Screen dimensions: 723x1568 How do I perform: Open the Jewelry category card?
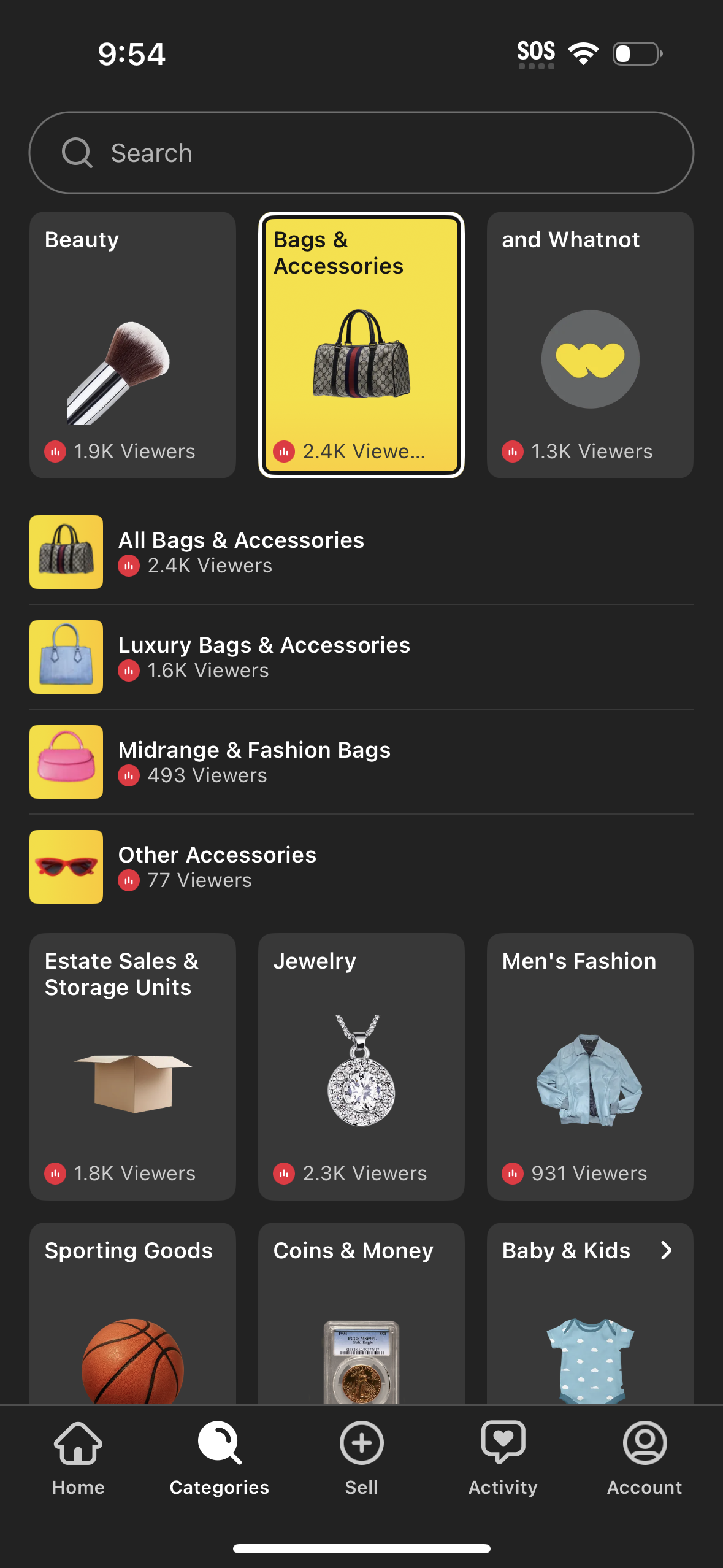pos(361,1067)
